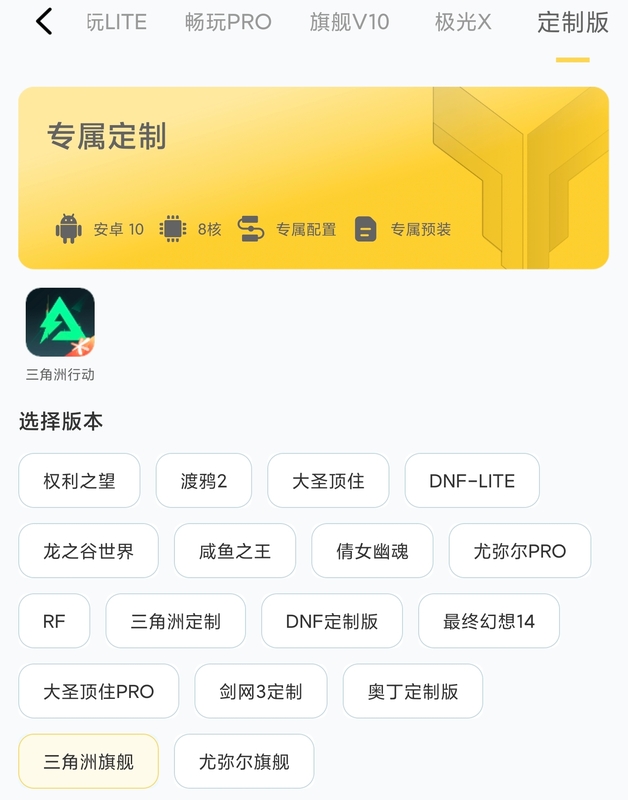Go back using the top-left arrow

(x=44, y=21)
